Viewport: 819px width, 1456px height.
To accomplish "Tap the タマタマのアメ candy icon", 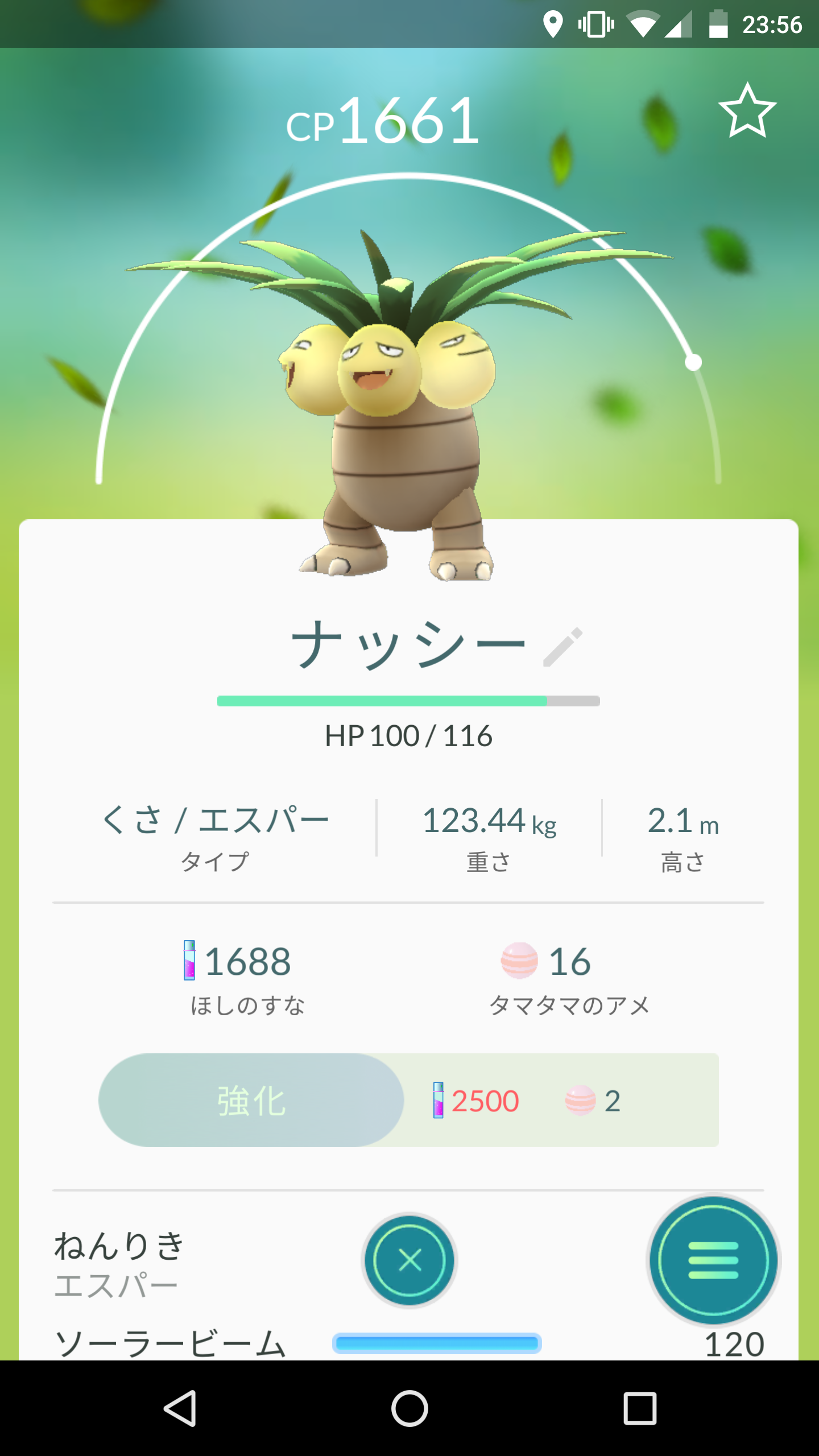I will point(519,961).
